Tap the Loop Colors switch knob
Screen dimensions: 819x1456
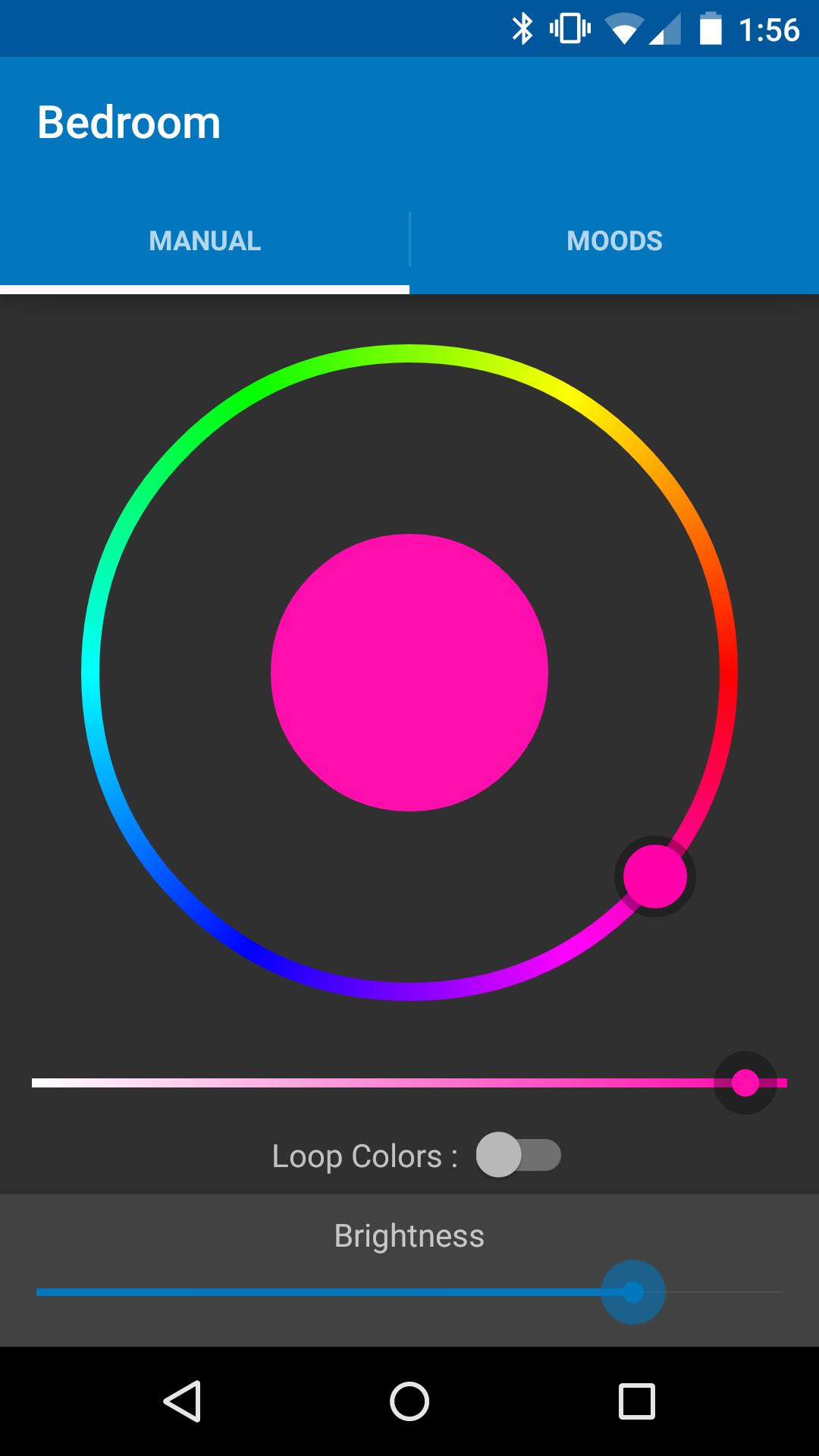click(x=500, y=1156)
